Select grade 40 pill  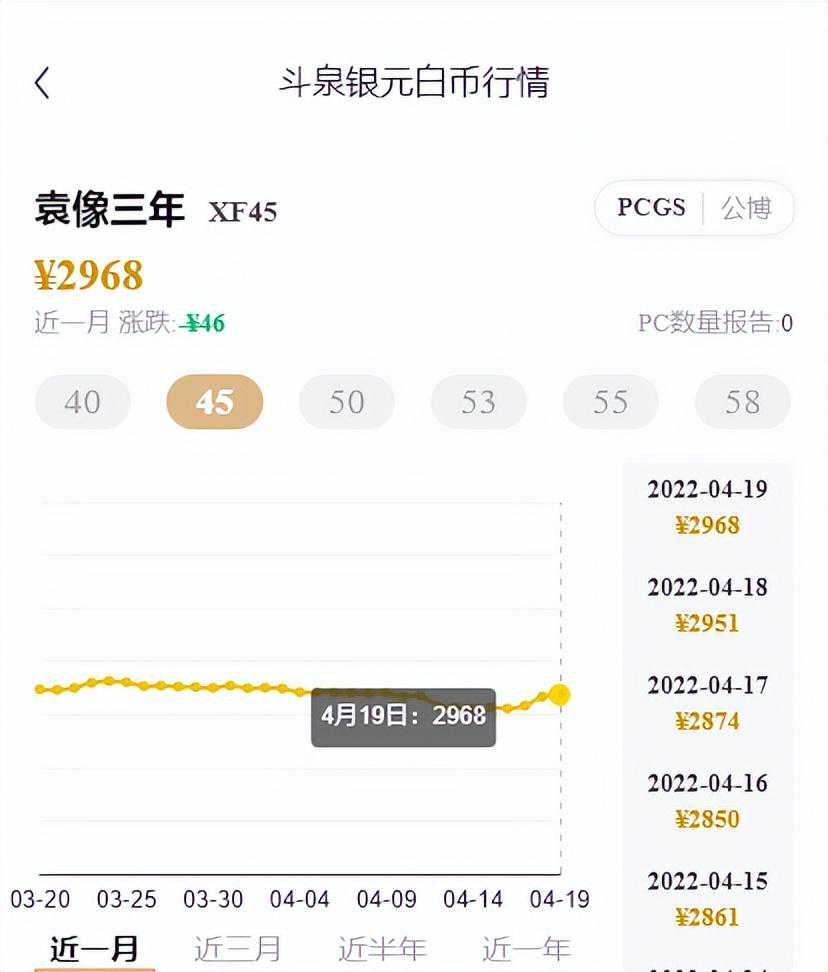tap(82, 402)
